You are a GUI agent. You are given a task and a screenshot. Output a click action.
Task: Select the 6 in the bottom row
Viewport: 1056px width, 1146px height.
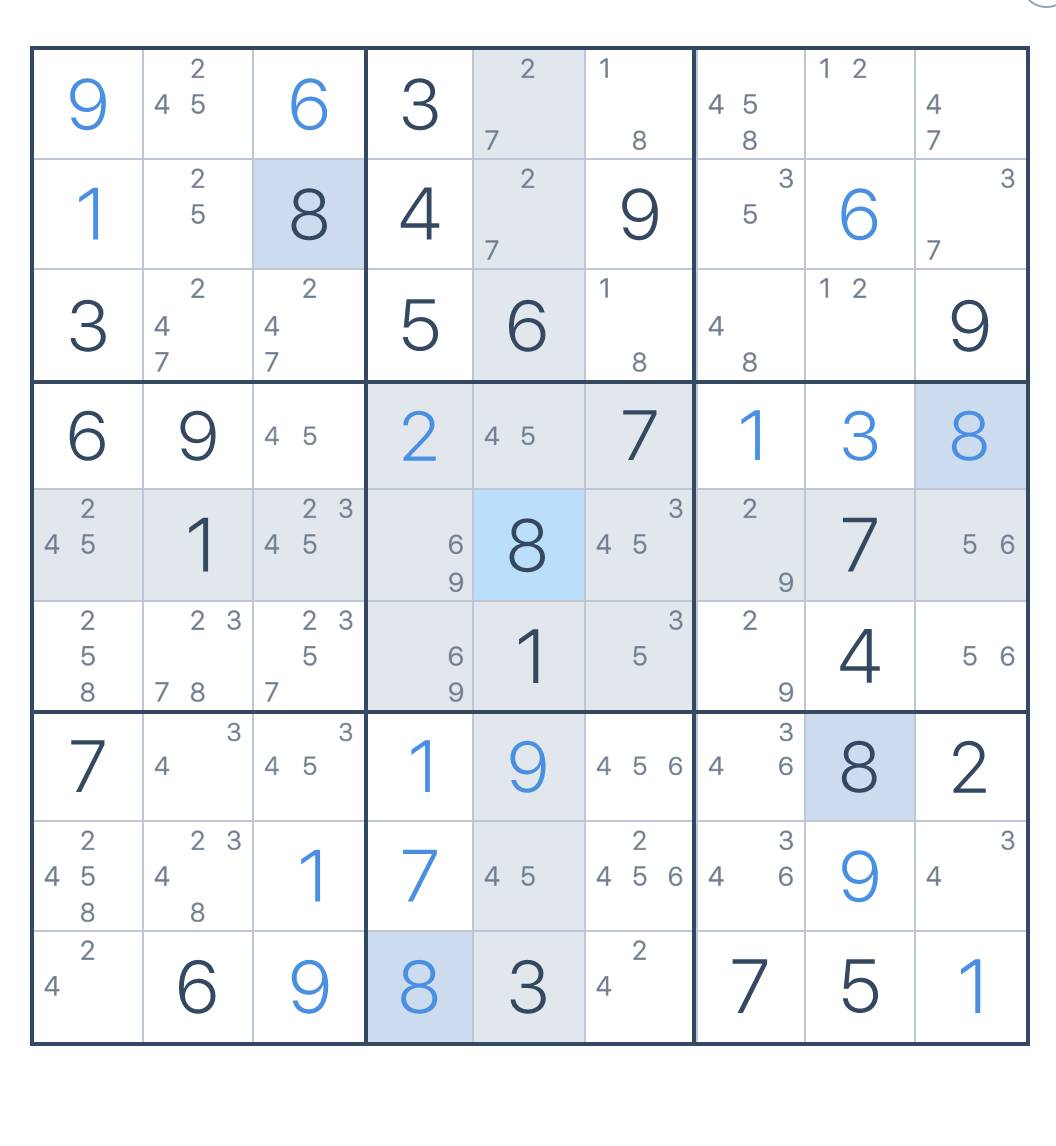point(197,987)
